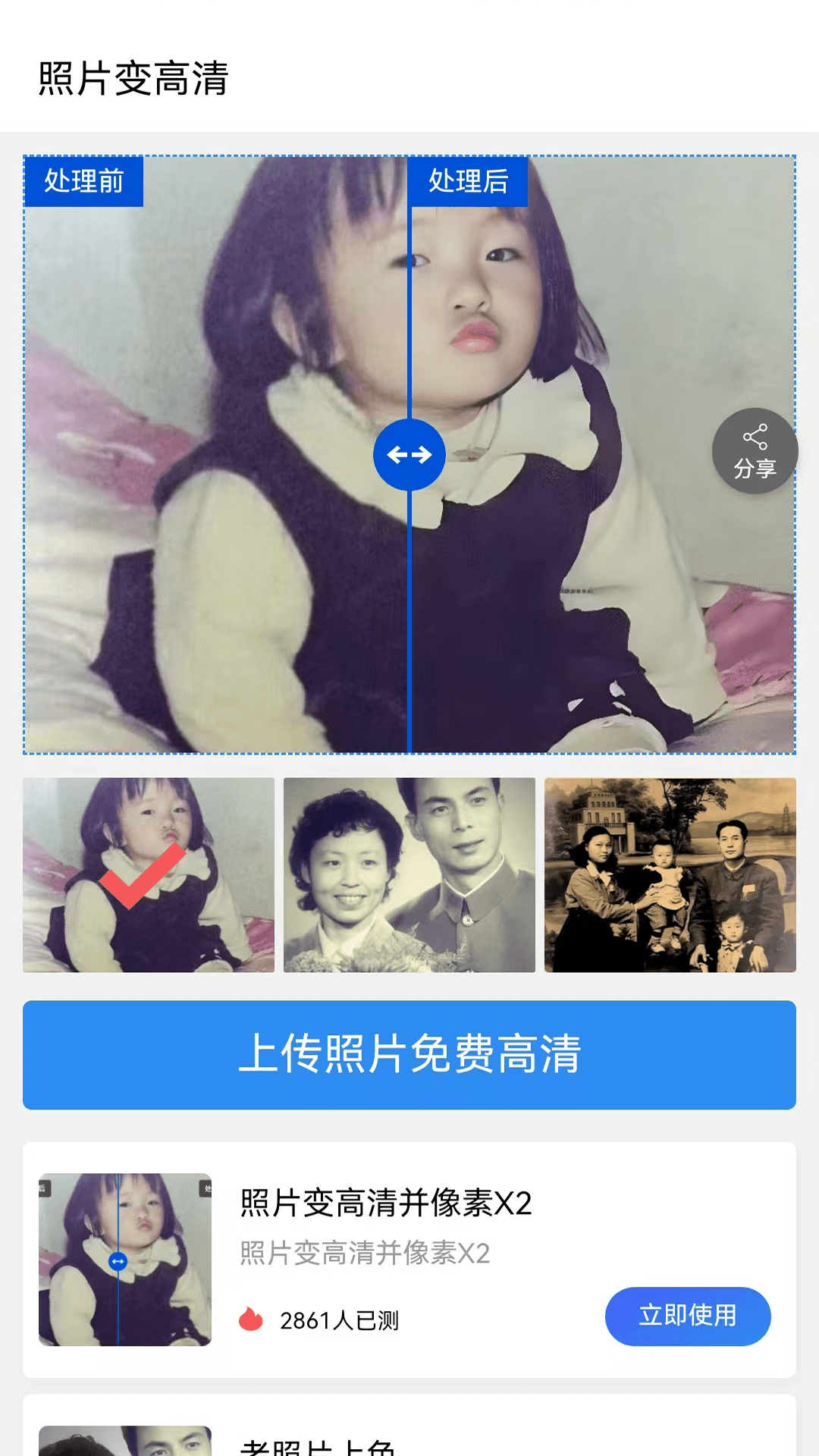Tap the before/after comparison slider handle

point(409,455)
